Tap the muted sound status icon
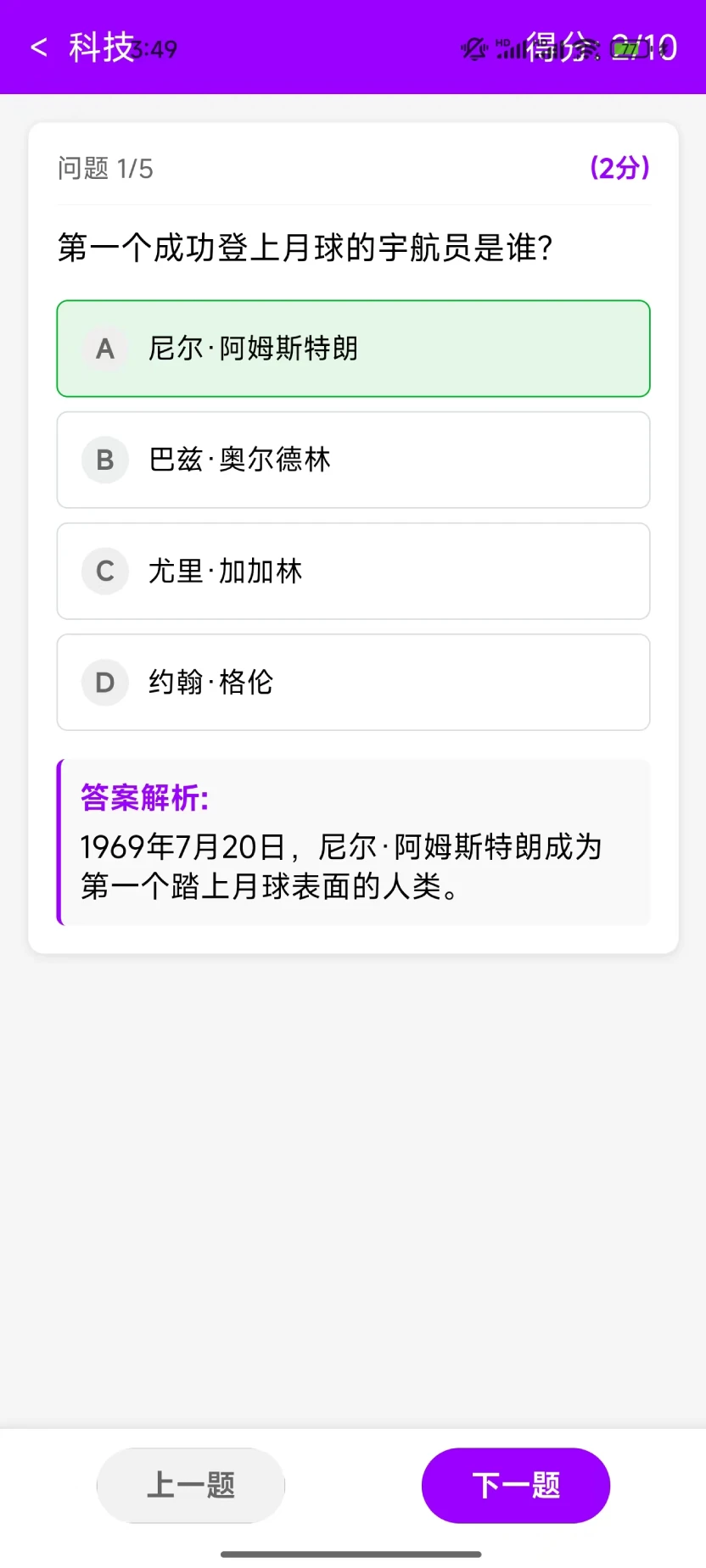Image resolution: width=706 pixels, height=1568 pixels. [x=473, y=47]
